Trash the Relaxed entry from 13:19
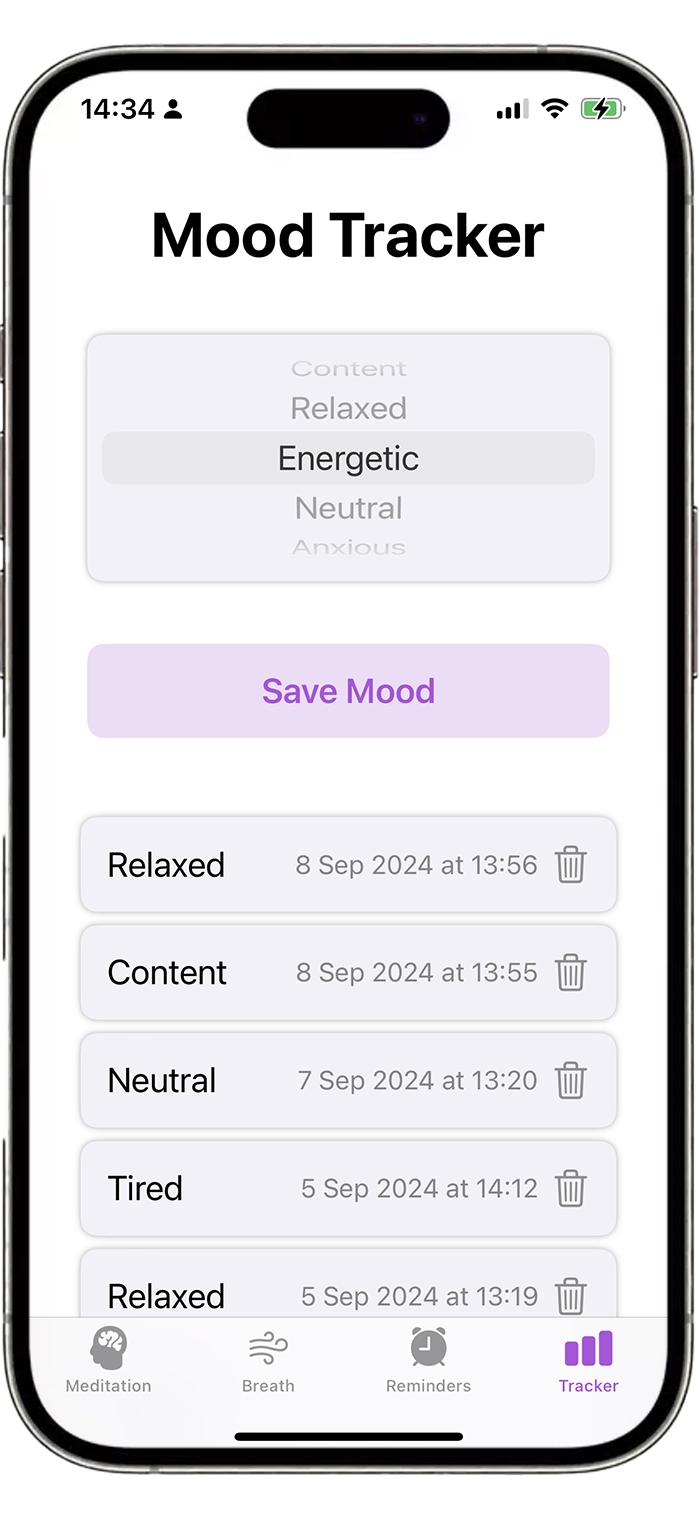Screen dimensions: 700x1515 pyautogui.click(x=571, y=1296)
